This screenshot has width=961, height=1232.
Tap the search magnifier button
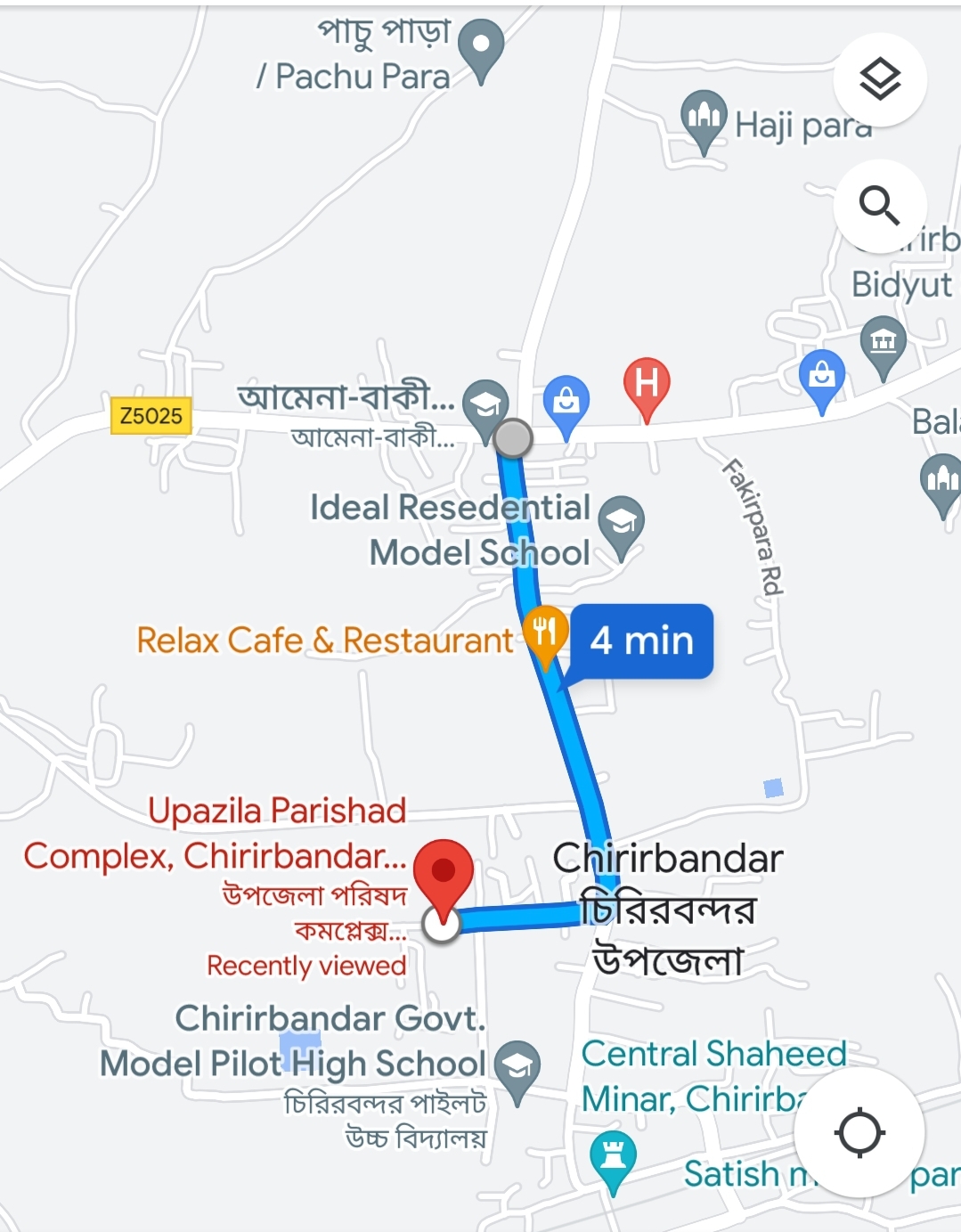[x=880, y=206]
